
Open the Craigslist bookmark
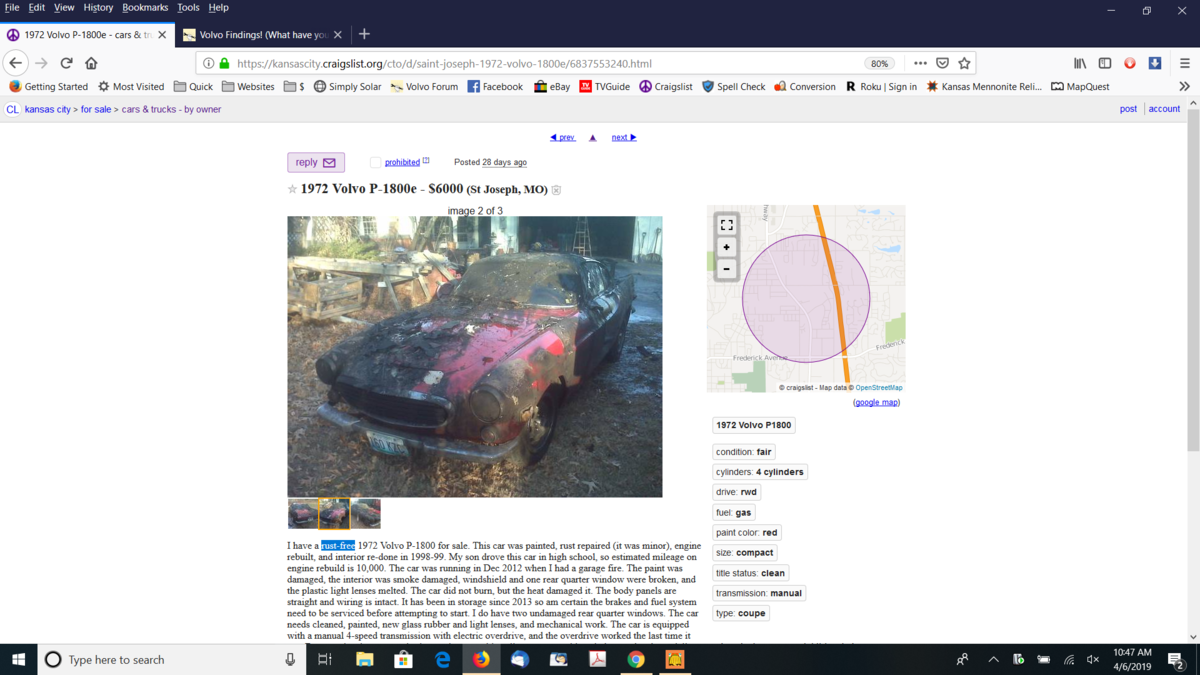click(x=666, y=87)
